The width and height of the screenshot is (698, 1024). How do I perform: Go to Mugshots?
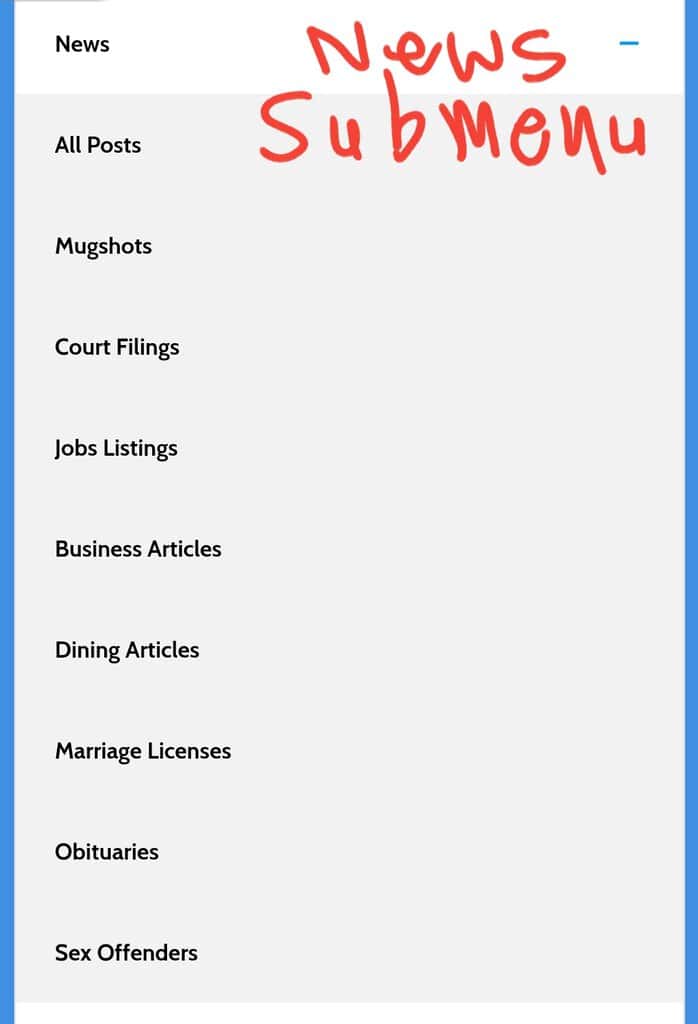[103, 246]
